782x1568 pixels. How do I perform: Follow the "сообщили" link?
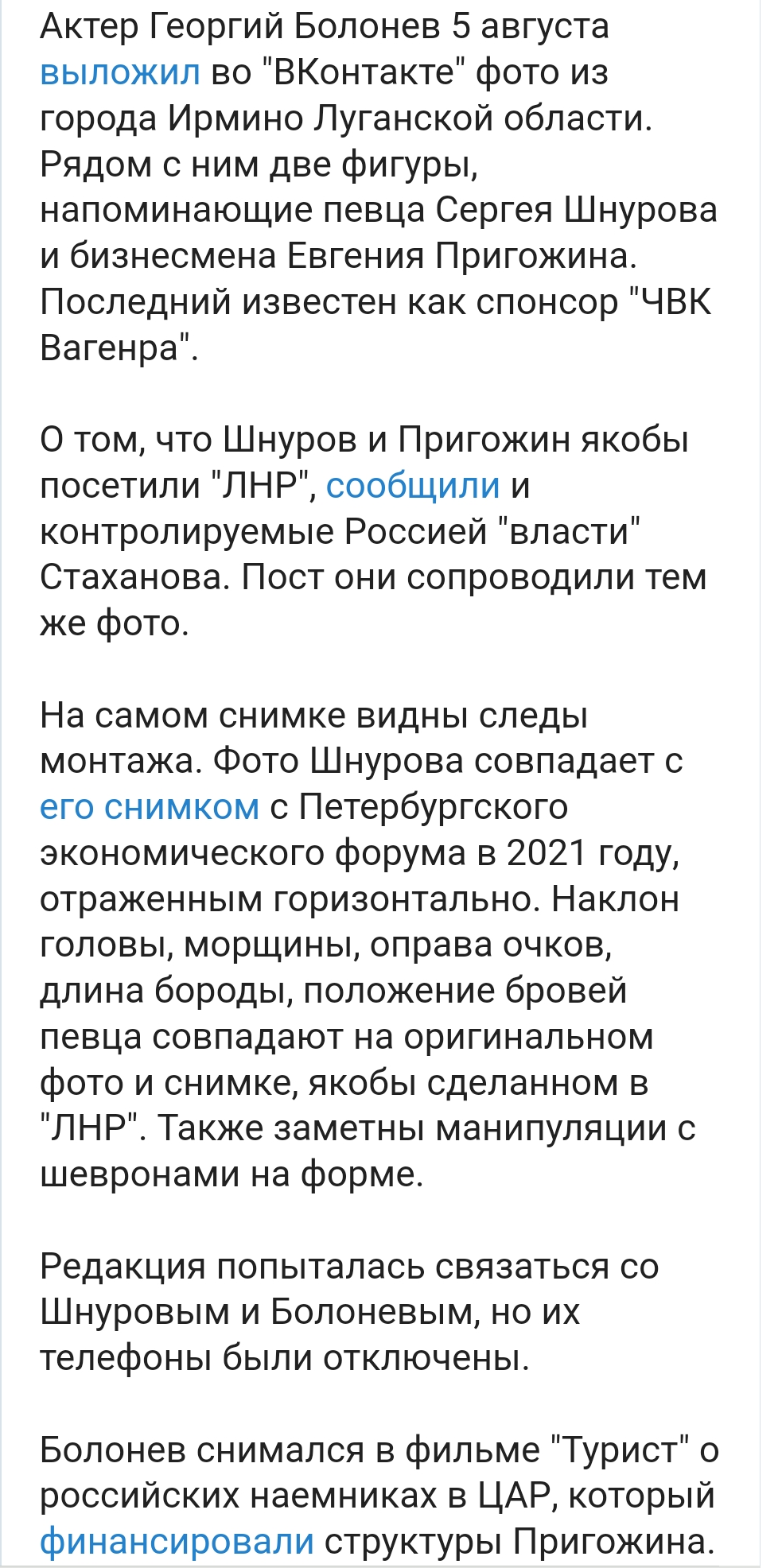(413, 485)
